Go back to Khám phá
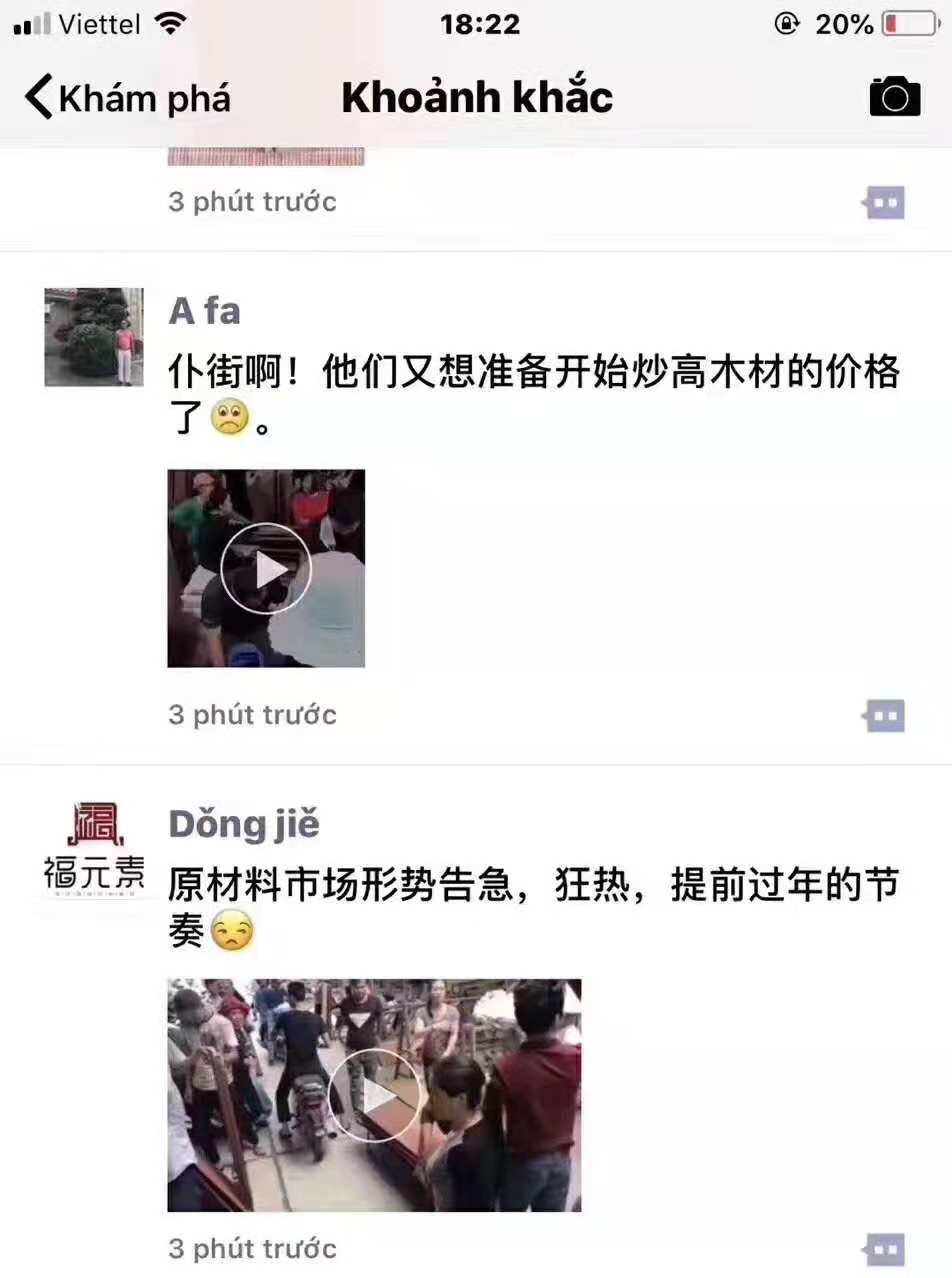The width and height of the screenshot is (952, 1278). coord(128,98)
